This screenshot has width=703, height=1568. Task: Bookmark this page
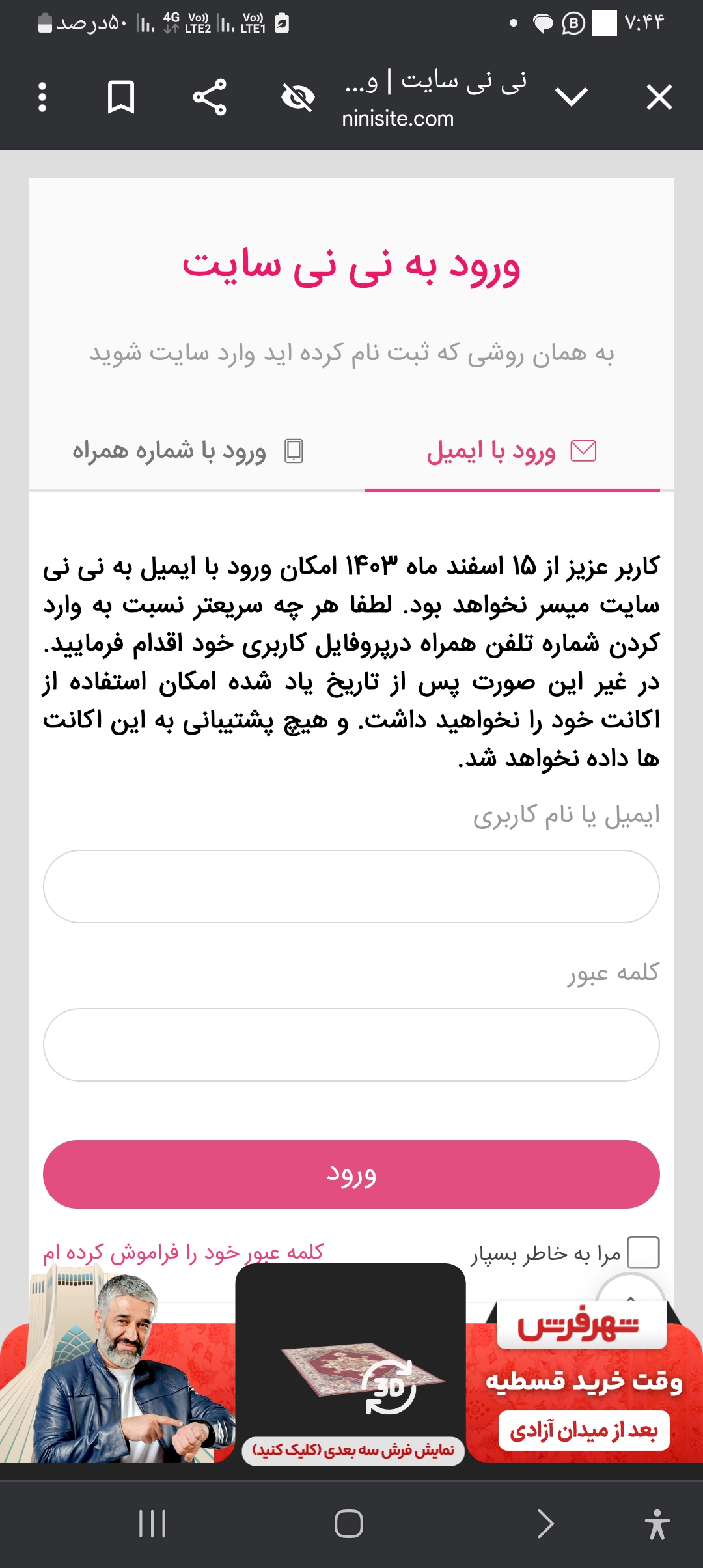coord(121,98)
